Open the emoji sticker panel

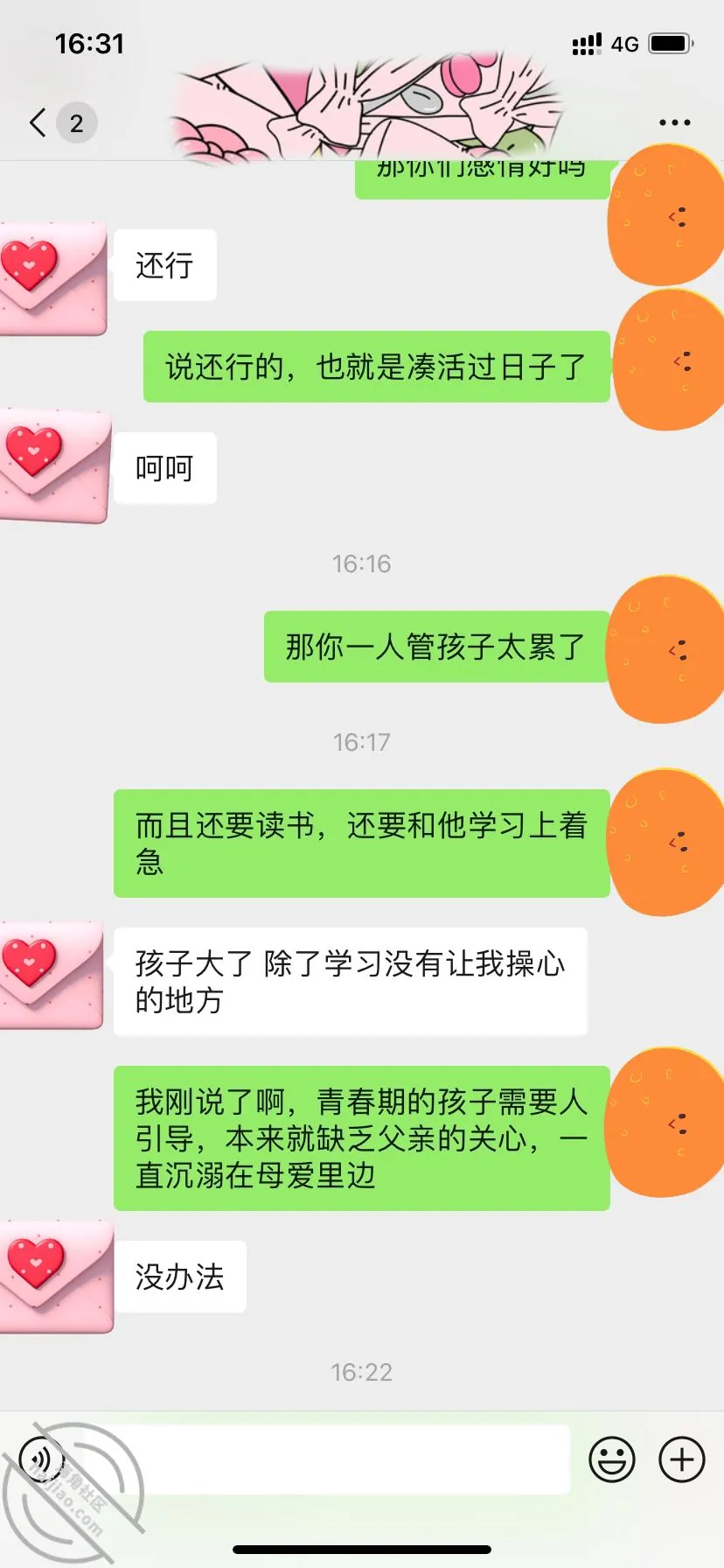coord(612,1459)
